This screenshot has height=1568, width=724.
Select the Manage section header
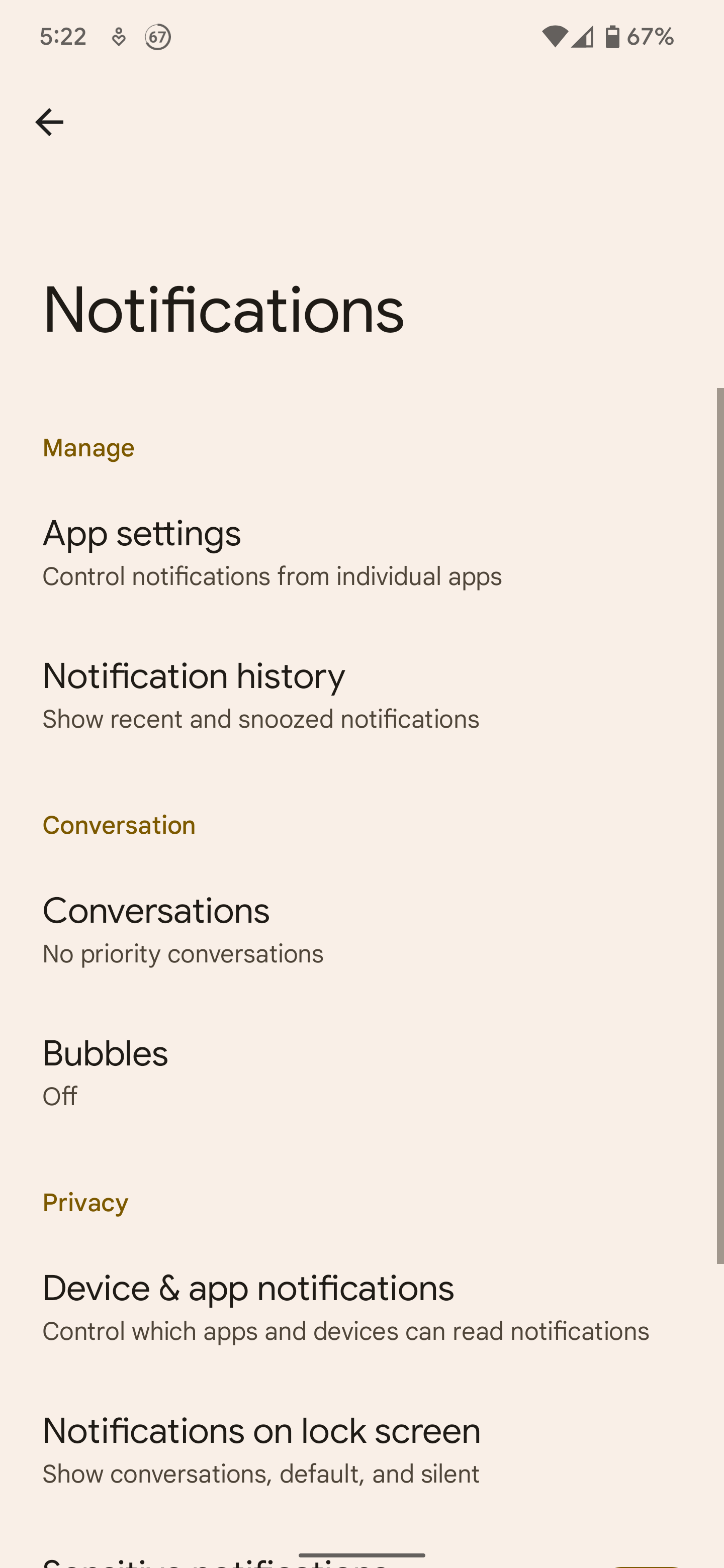pyautogui.click(x=87, y=447)
